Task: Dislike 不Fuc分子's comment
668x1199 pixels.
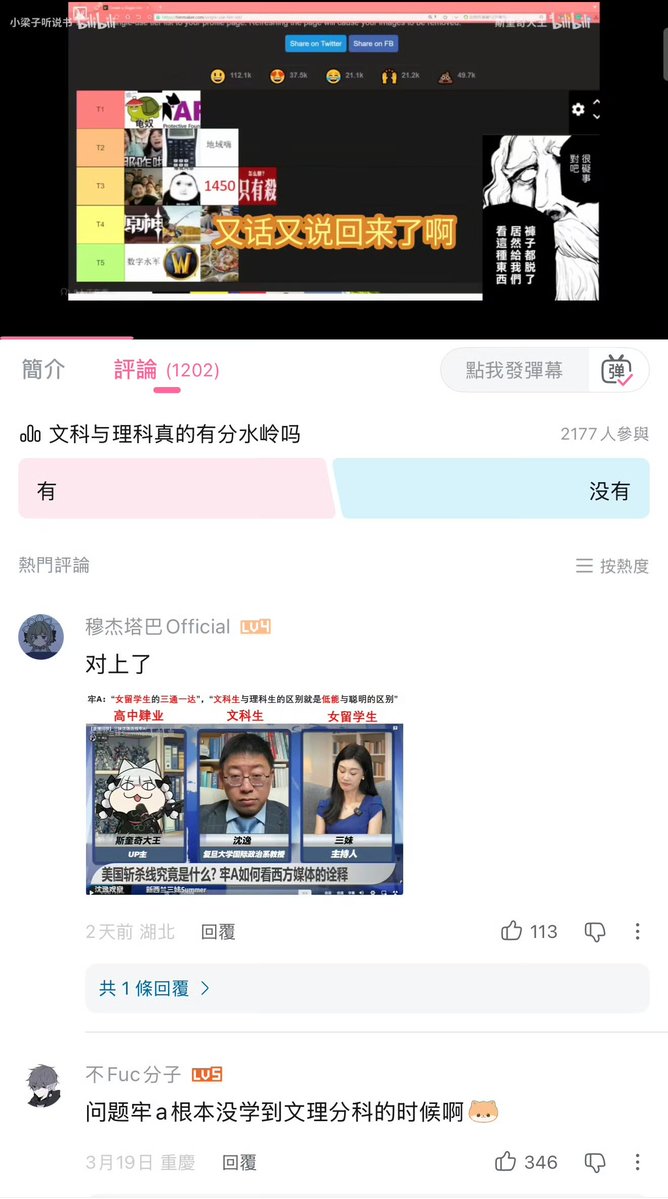Action: (595, 1162)
